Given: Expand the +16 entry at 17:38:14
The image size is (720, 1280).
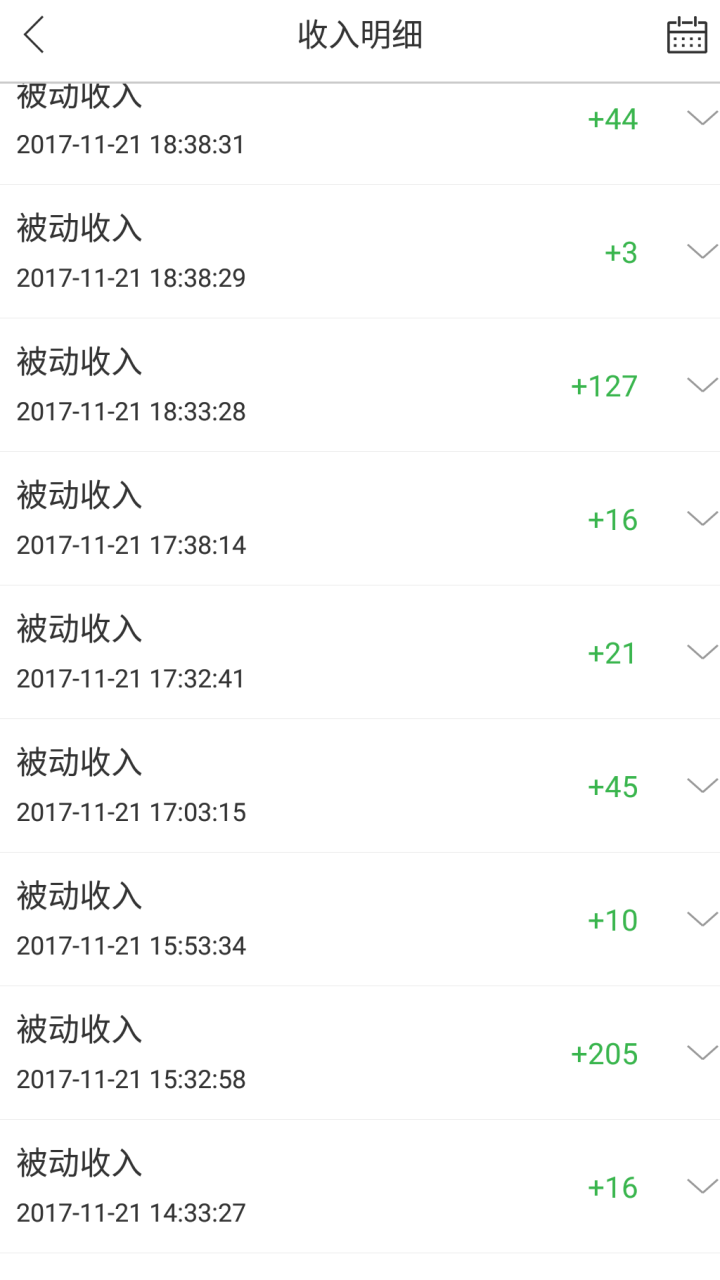Looking at the screenshot, I should tap(702, 518).
